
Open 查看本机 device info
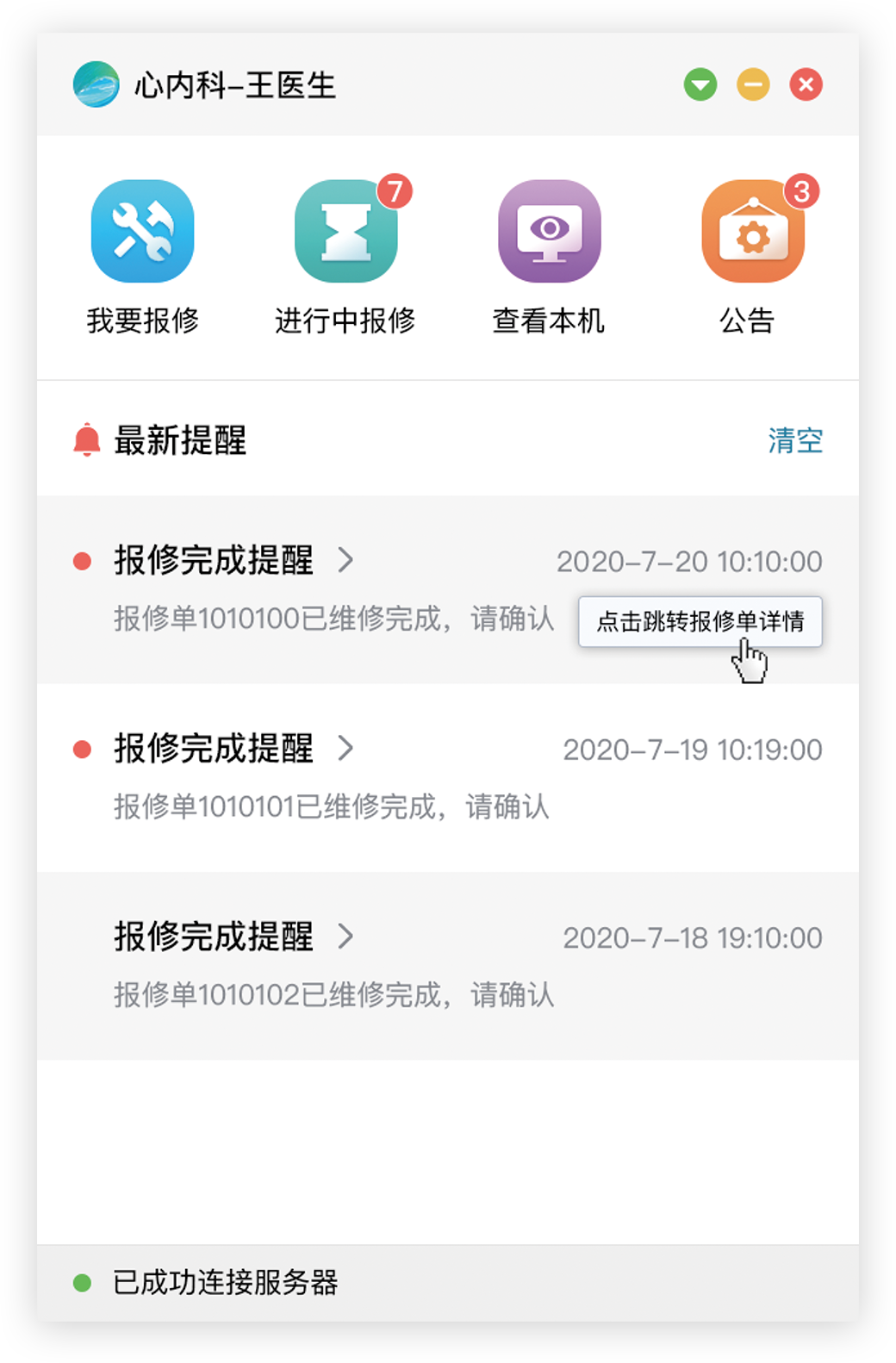[x=549, y=232]
